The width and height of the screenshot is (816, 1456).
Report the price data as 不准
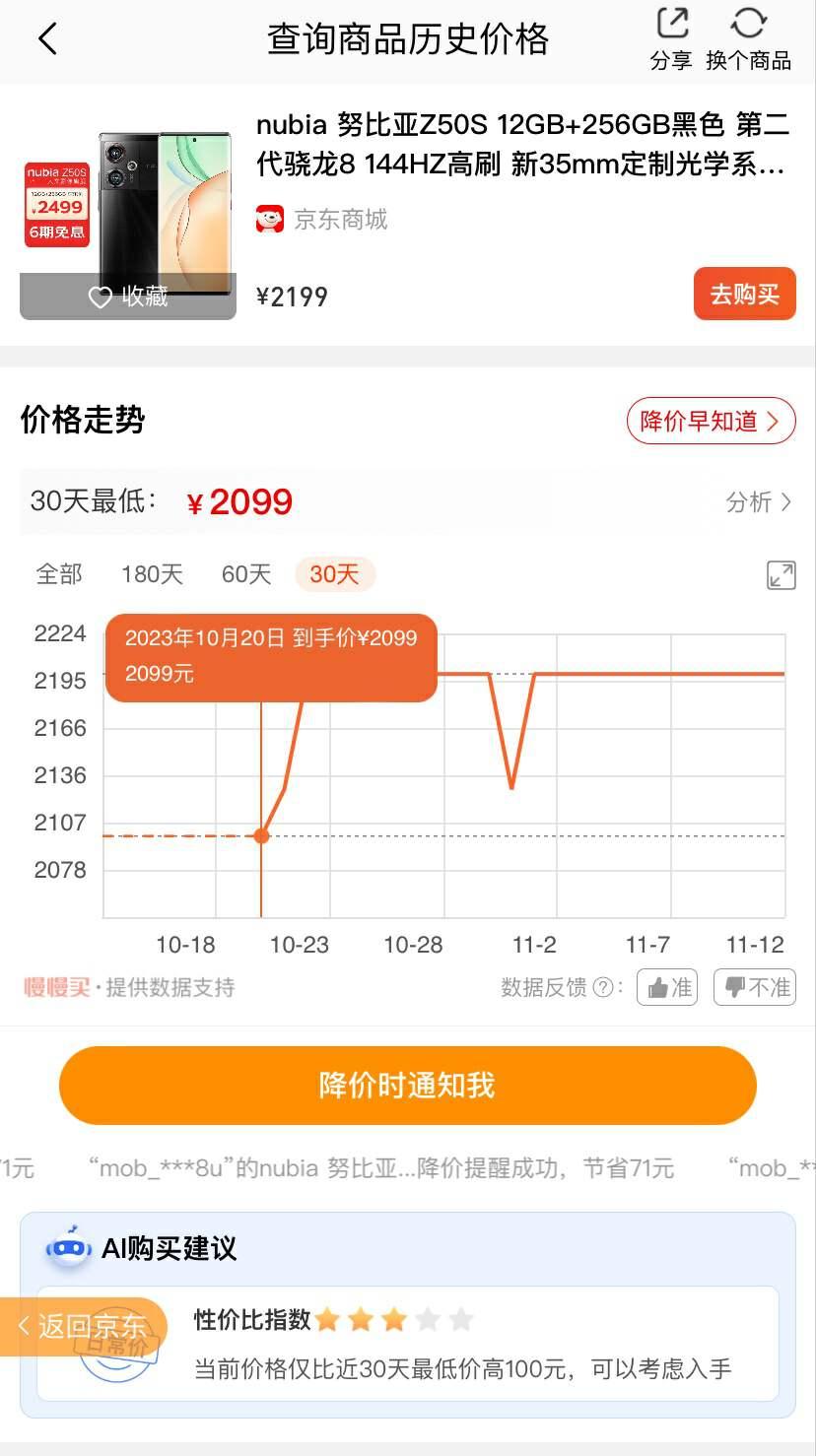754,987
